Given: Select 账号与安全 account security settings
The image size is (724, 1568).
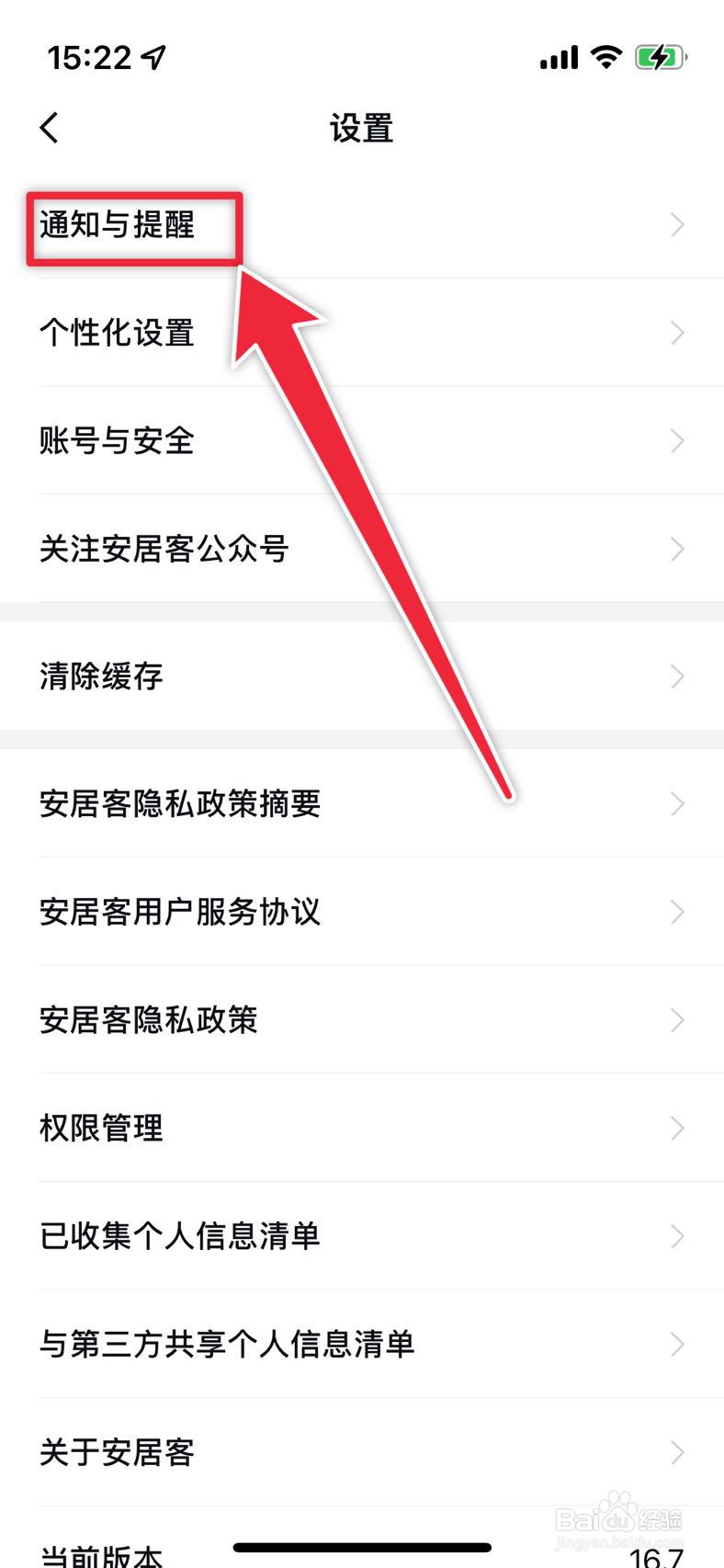Looking at the screenshot, I should pos(117,441).
